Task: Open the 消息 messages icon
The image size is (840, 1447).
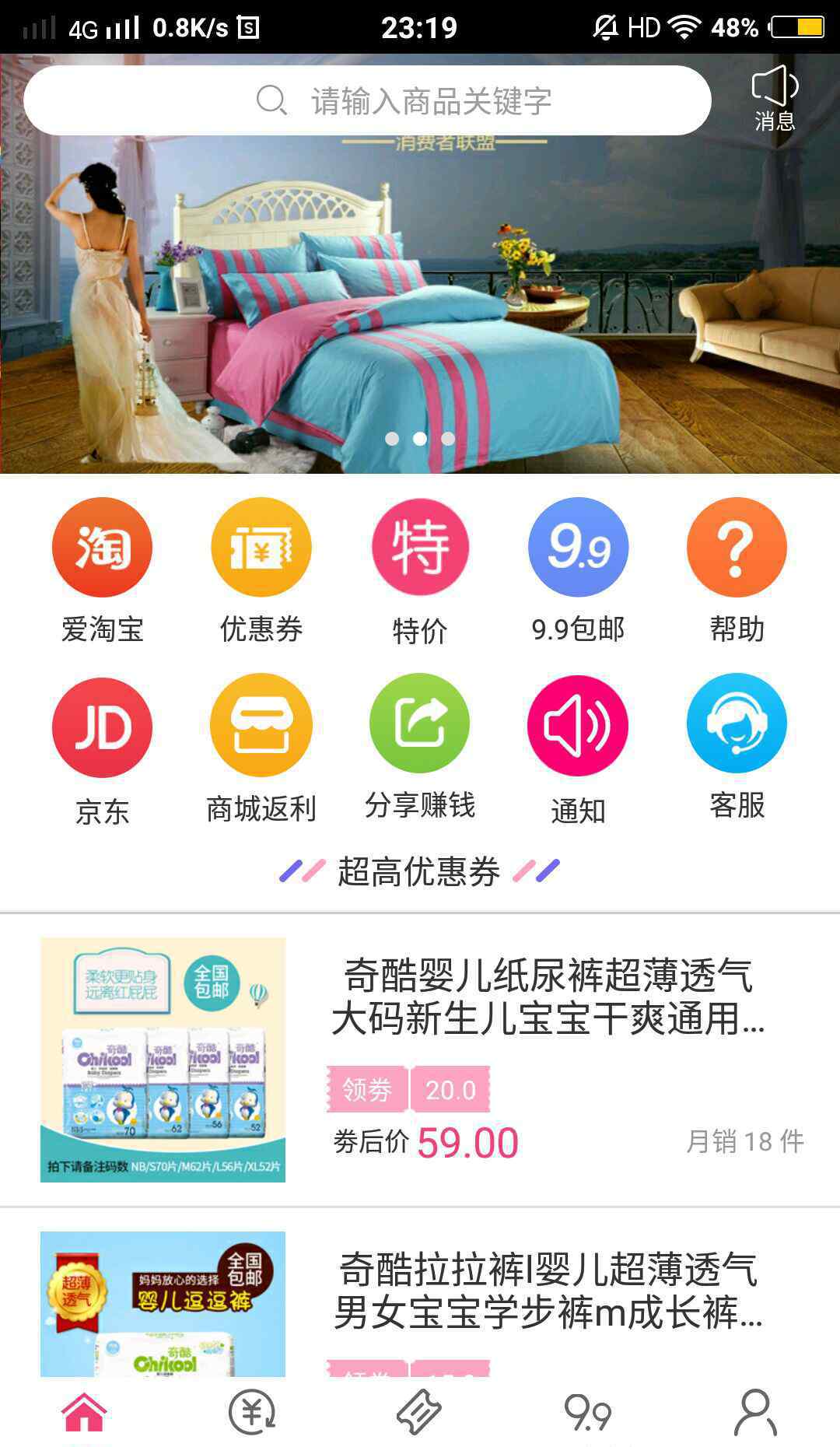Action: (x=775, y=99)
